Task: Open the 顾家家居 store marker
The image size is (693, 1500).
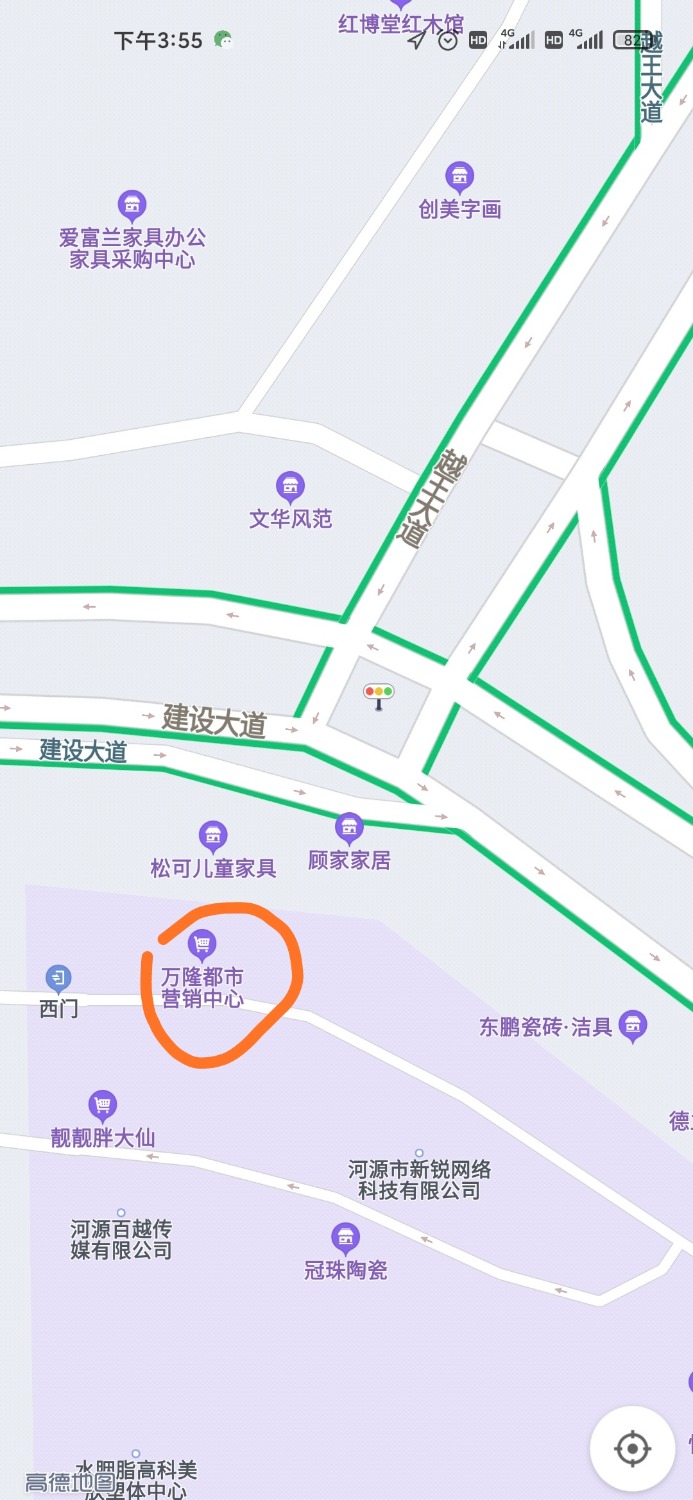Action: 348,828
